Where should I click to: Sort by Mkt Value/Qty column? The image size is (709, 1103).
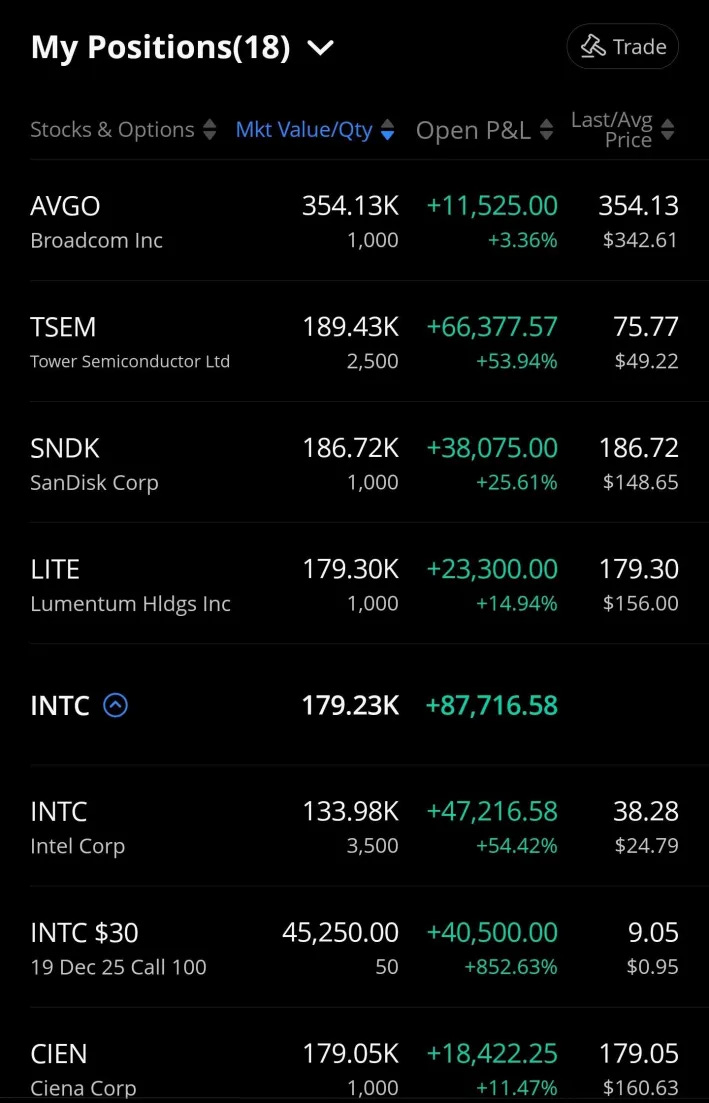click(315, 129)
